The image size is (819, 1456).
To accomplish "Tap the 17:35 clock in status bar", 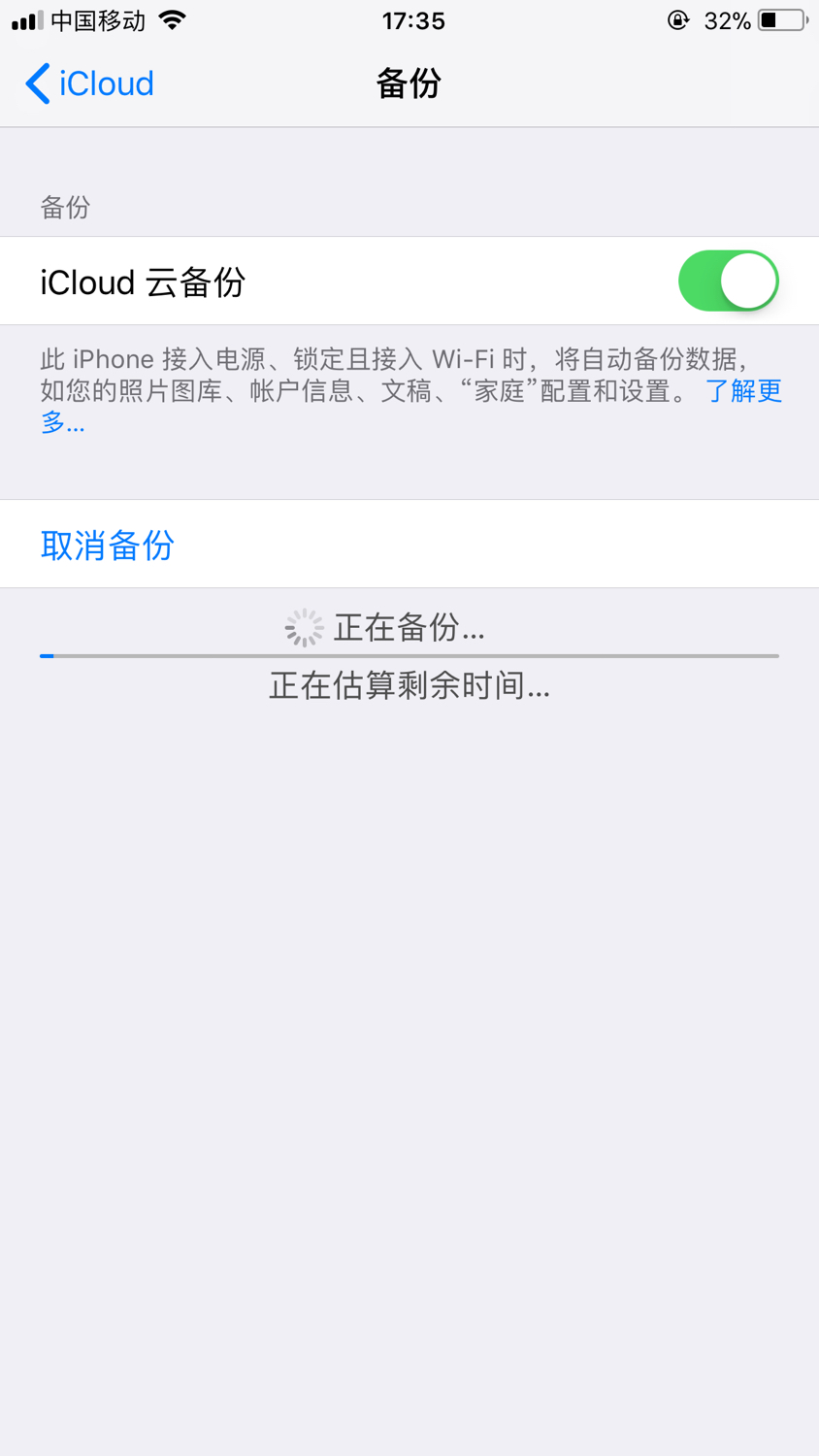I will [x=414, y=19].
